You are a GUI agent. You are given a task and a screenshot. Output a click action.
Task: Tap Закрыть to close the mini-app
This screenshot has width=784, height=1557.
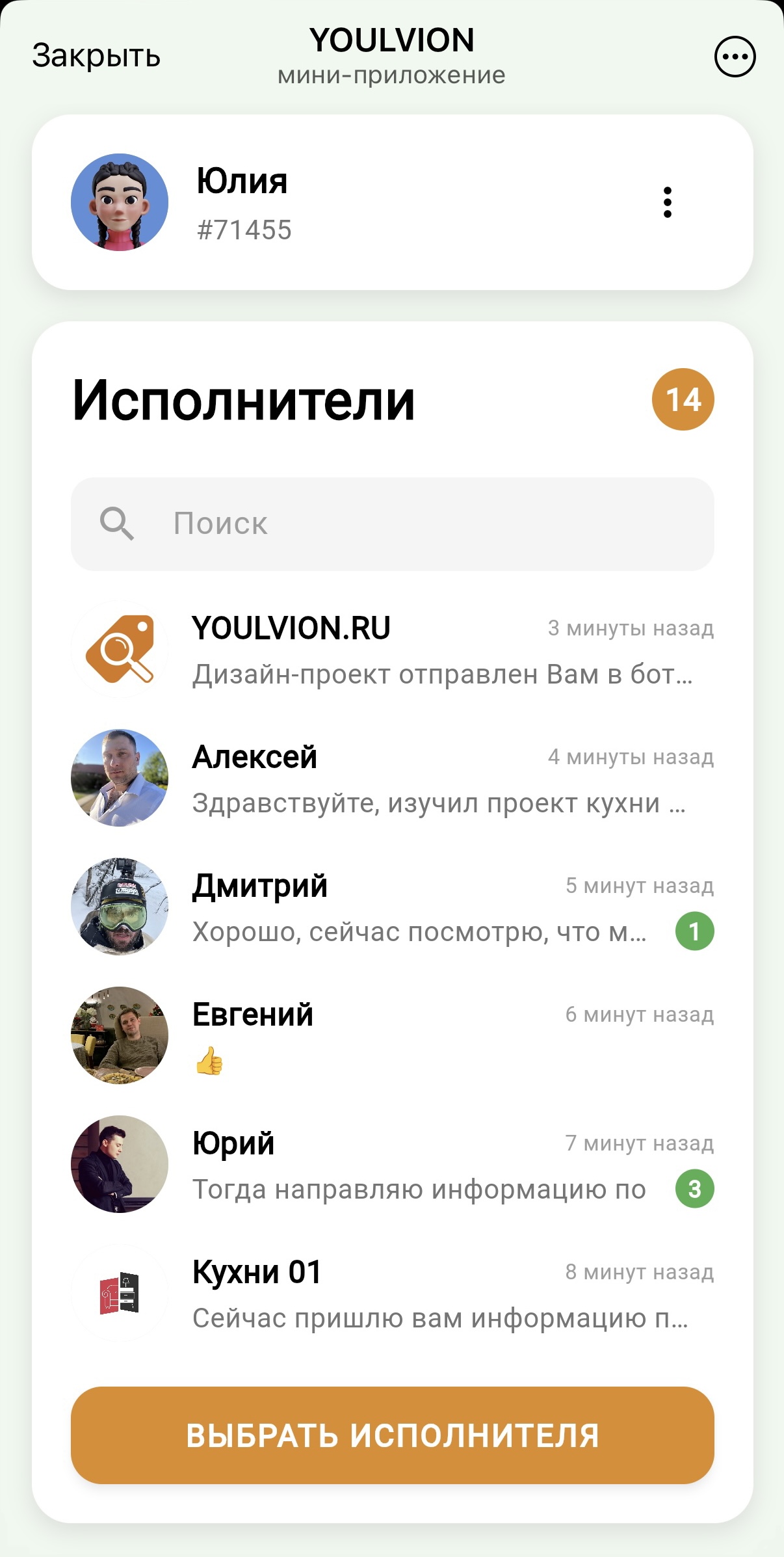point(96,56)
